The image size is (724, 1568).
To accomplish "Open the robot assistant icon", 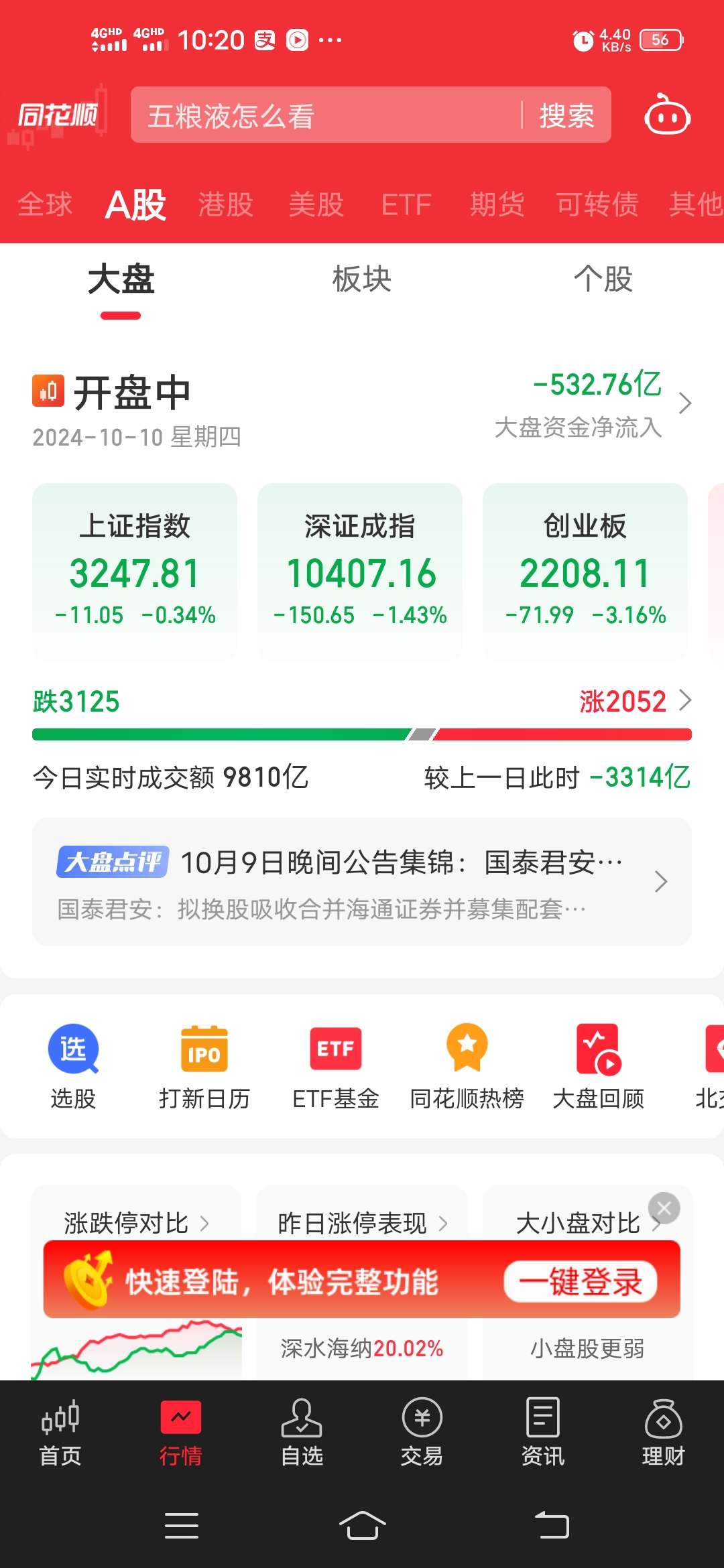I will click(x=667, y=115).
